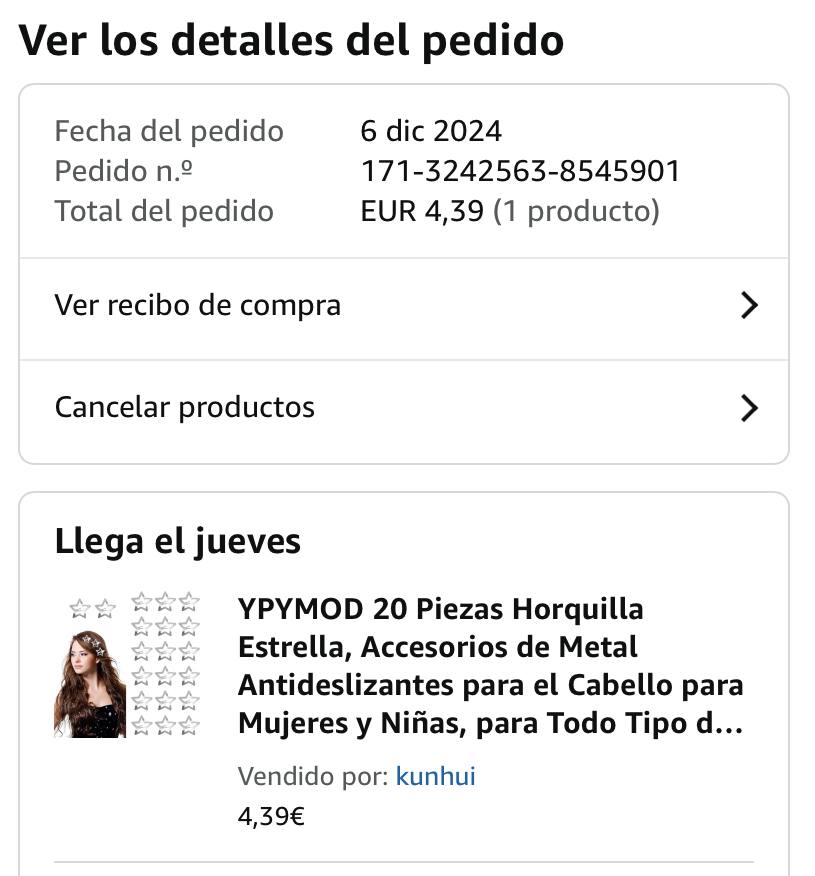The height and width of the screenshot is (876, 815).
Task: Open the seller link kunhui
Action: pyautogui.click(x=435, y=777)
